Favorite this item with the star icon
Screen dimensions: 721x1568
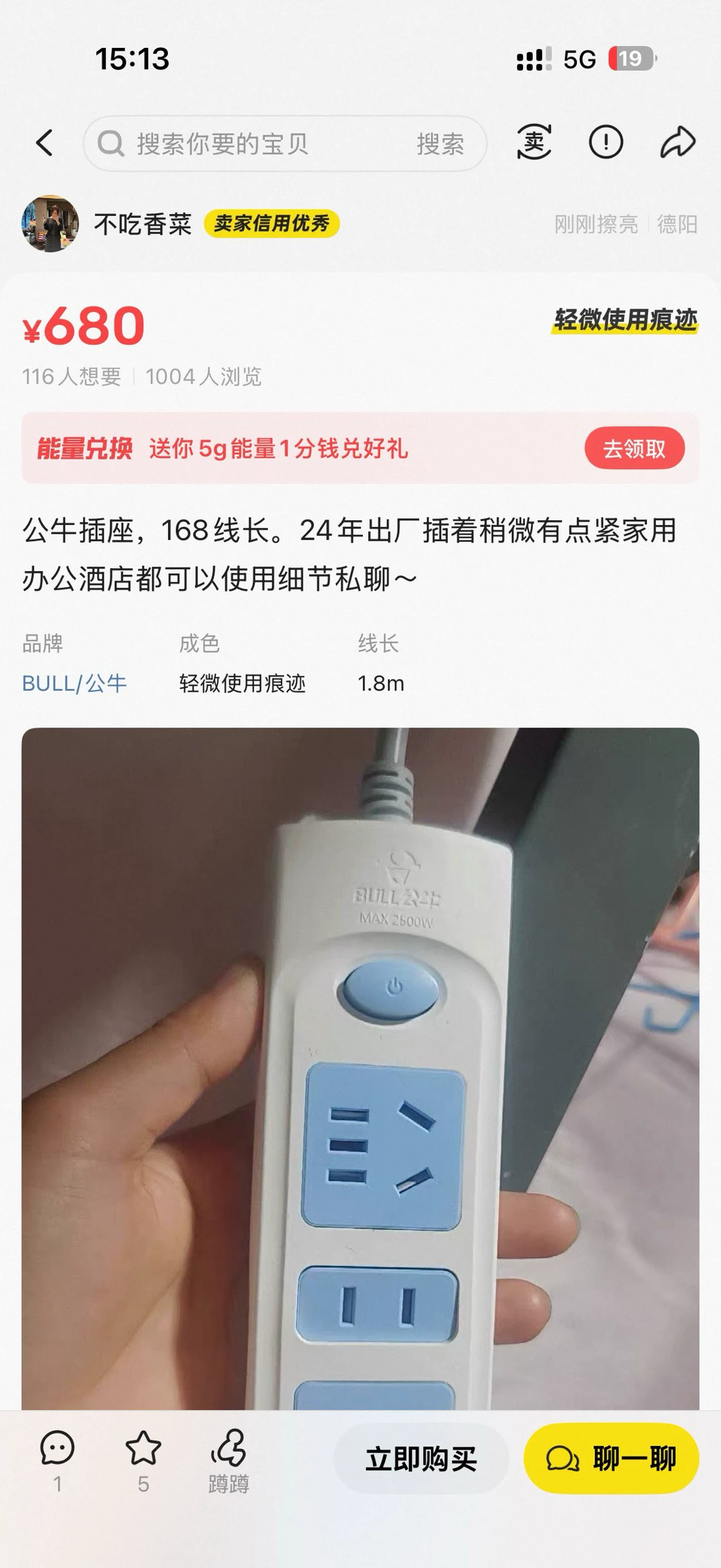(143, 1461)
